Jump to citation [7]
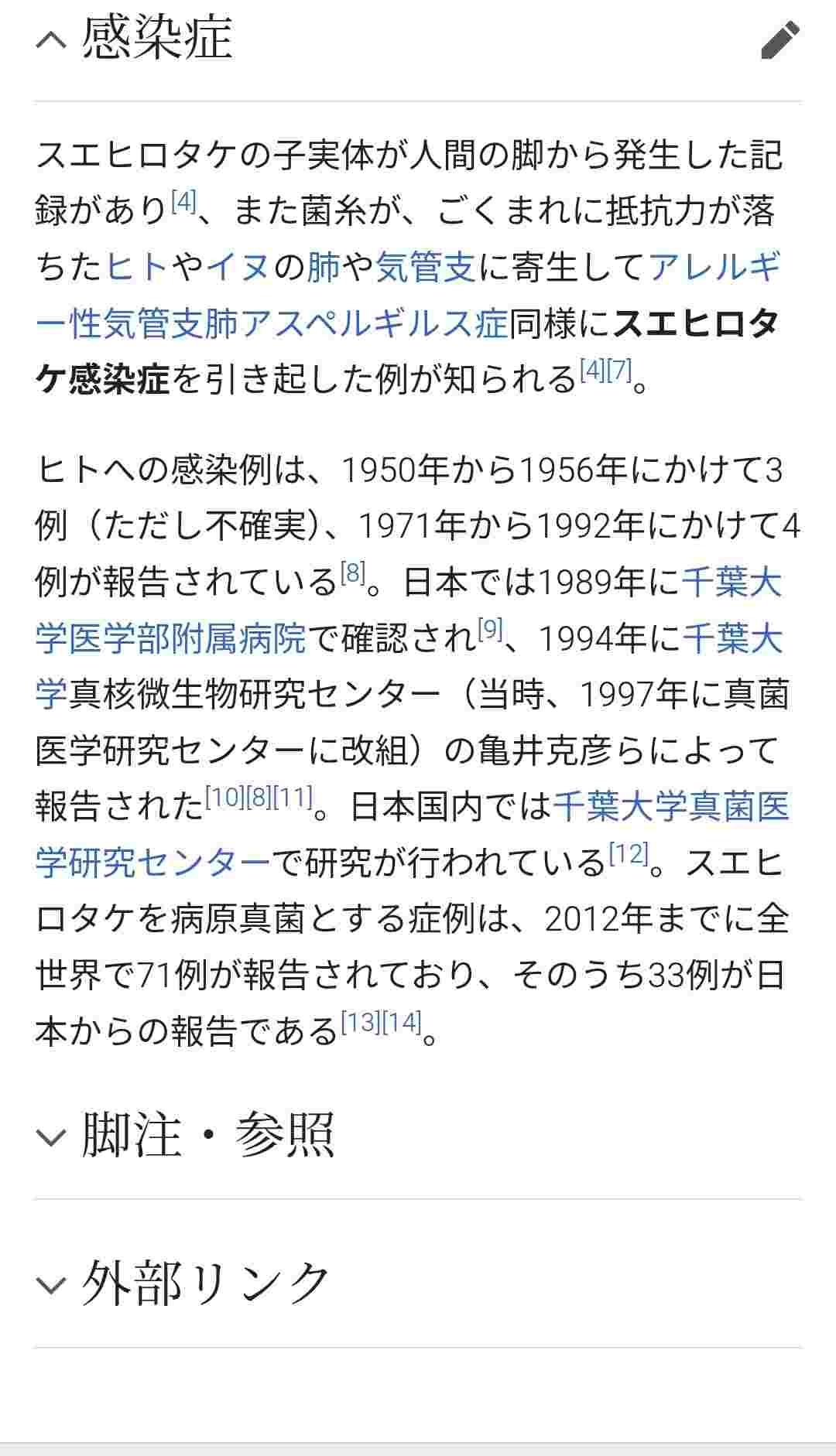Image resolution: width=836 pixels, height=1456 pixels. click(x=620, y=371)
